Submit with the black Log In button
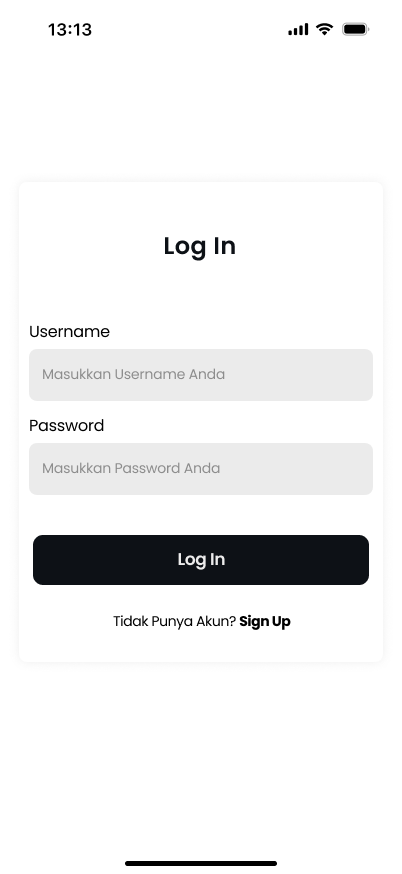 point(201,560)
